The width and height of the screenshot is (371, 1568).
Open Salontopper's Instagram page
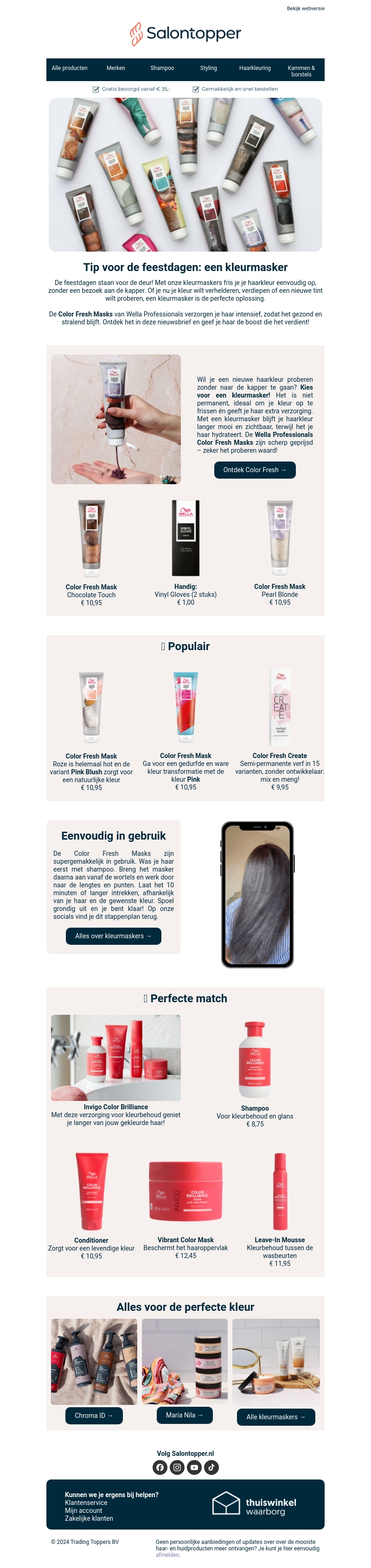pos(177,1467)
